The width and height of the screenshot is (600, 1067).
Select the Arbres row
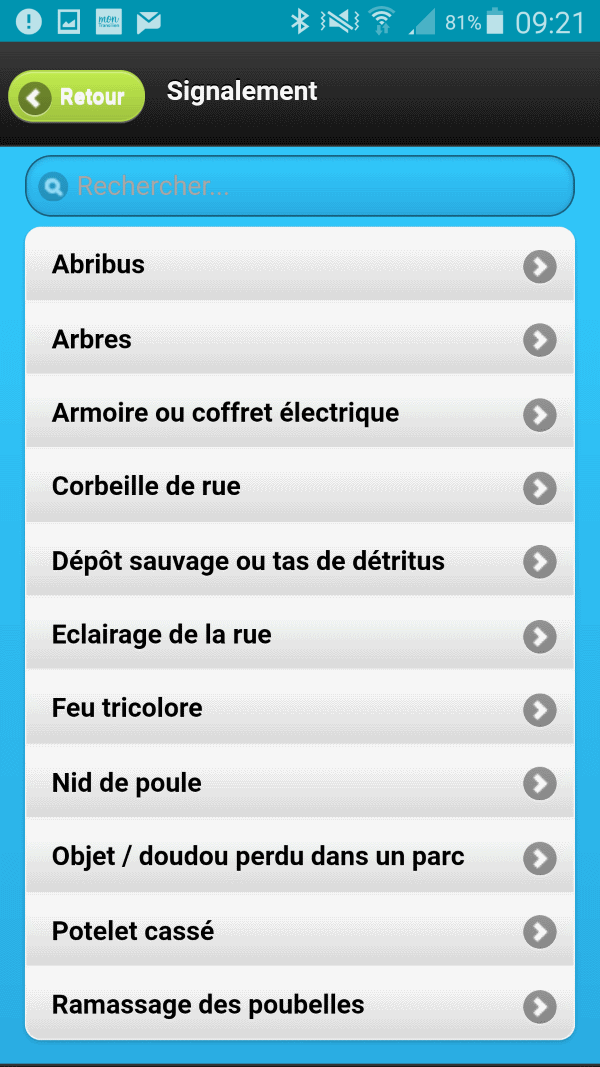(x=300, y=338)
